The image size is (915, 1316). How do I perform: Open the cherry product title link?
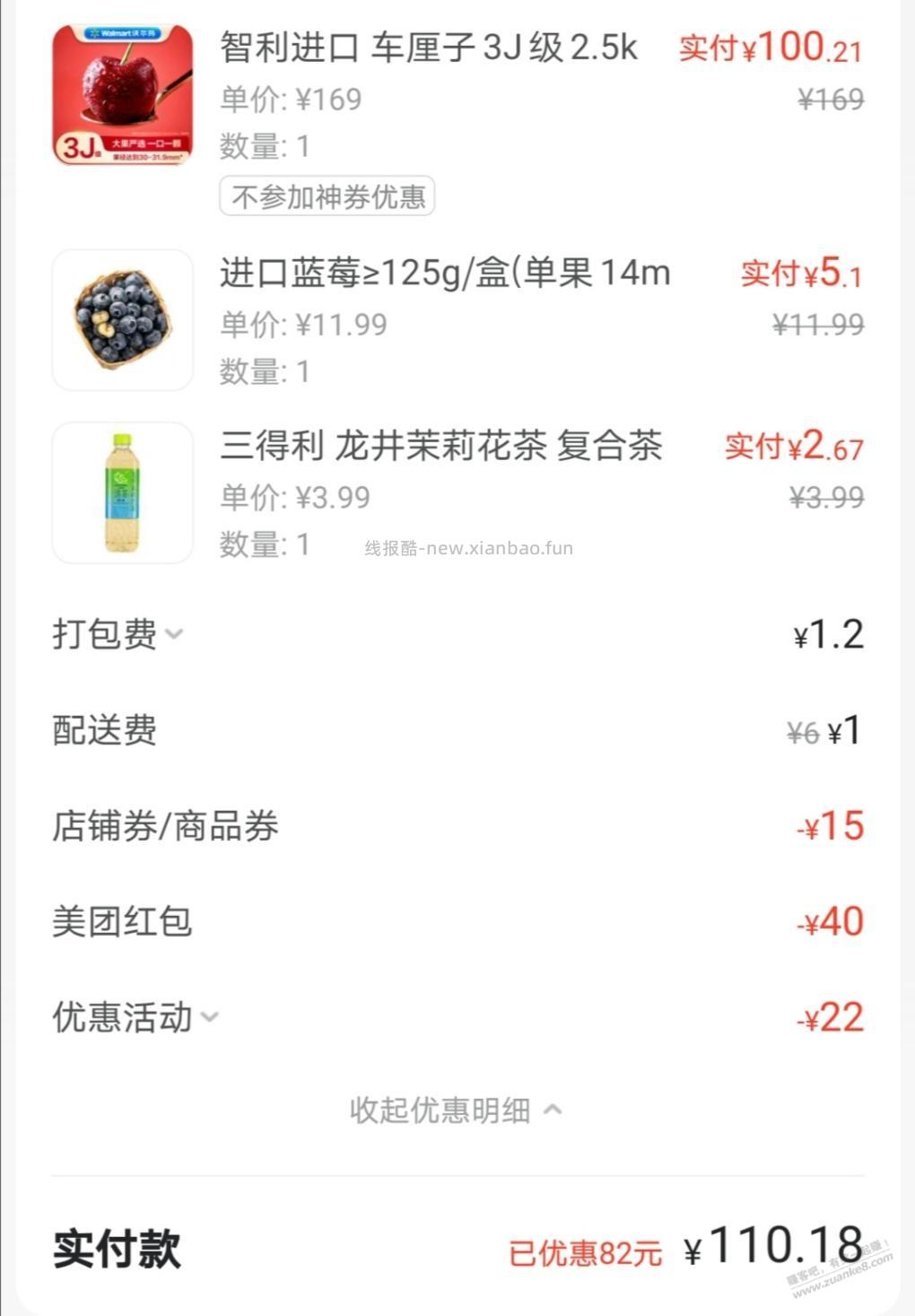[429, 48]
